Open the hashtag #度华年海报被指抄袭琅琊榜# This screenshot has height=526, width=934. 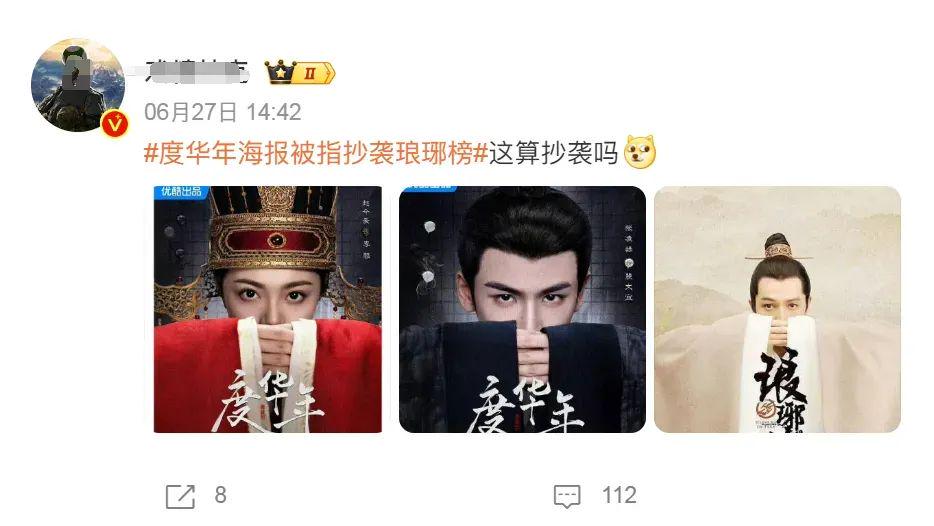(x=316, y=154)
